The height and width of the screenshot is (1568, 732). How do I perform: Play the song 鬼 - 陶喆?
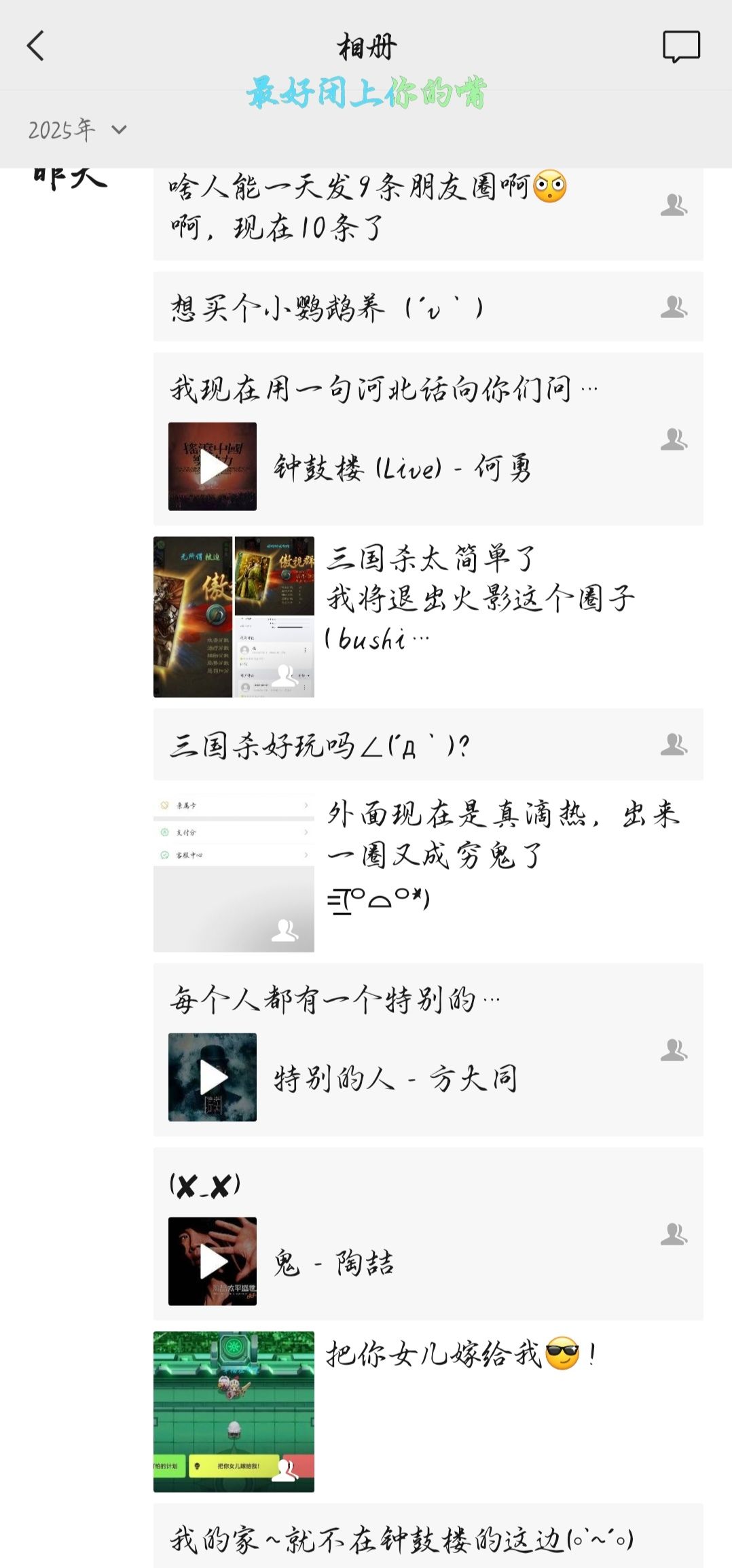(213, 1261)
